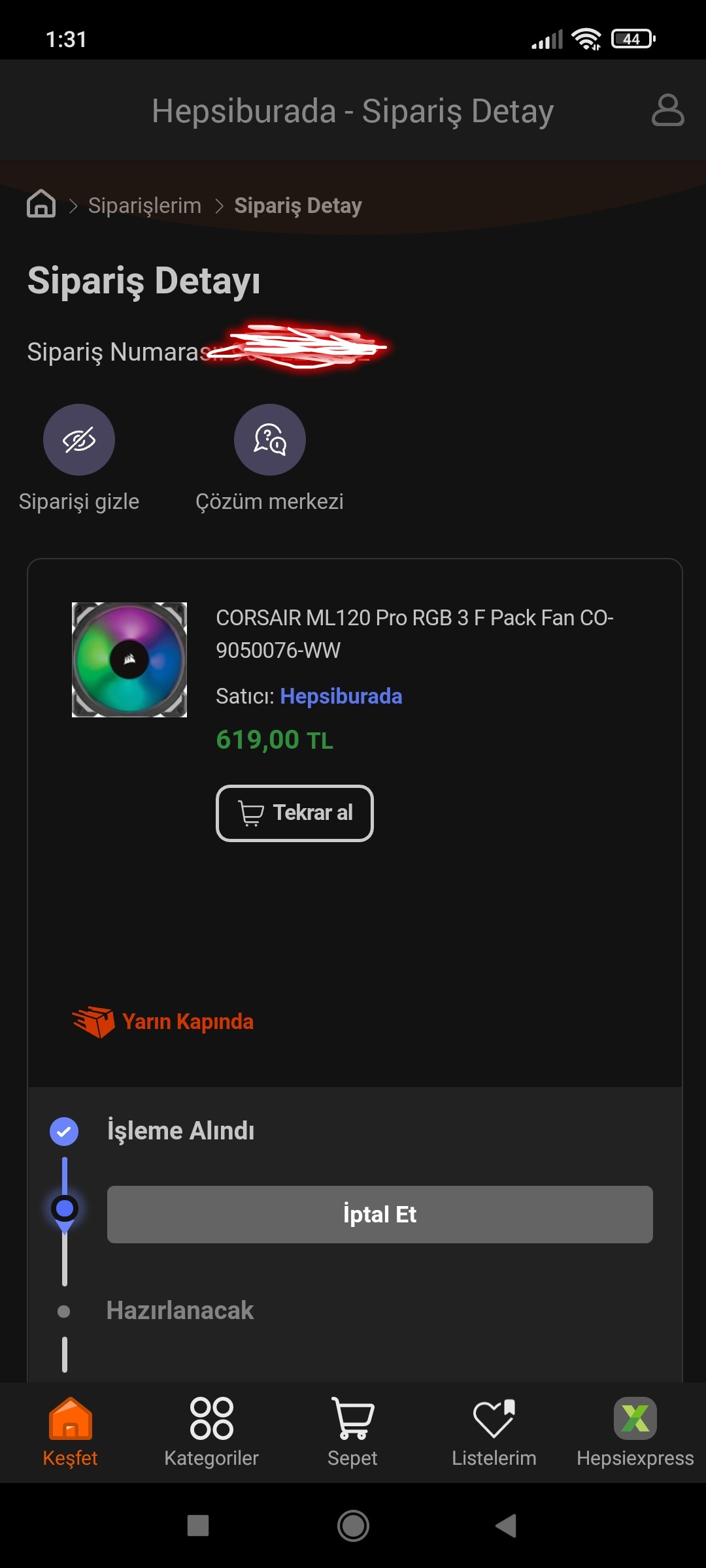Open the Sepet cart tab
This screenshot has height=1568, width=706.
tap(352, 1432)
